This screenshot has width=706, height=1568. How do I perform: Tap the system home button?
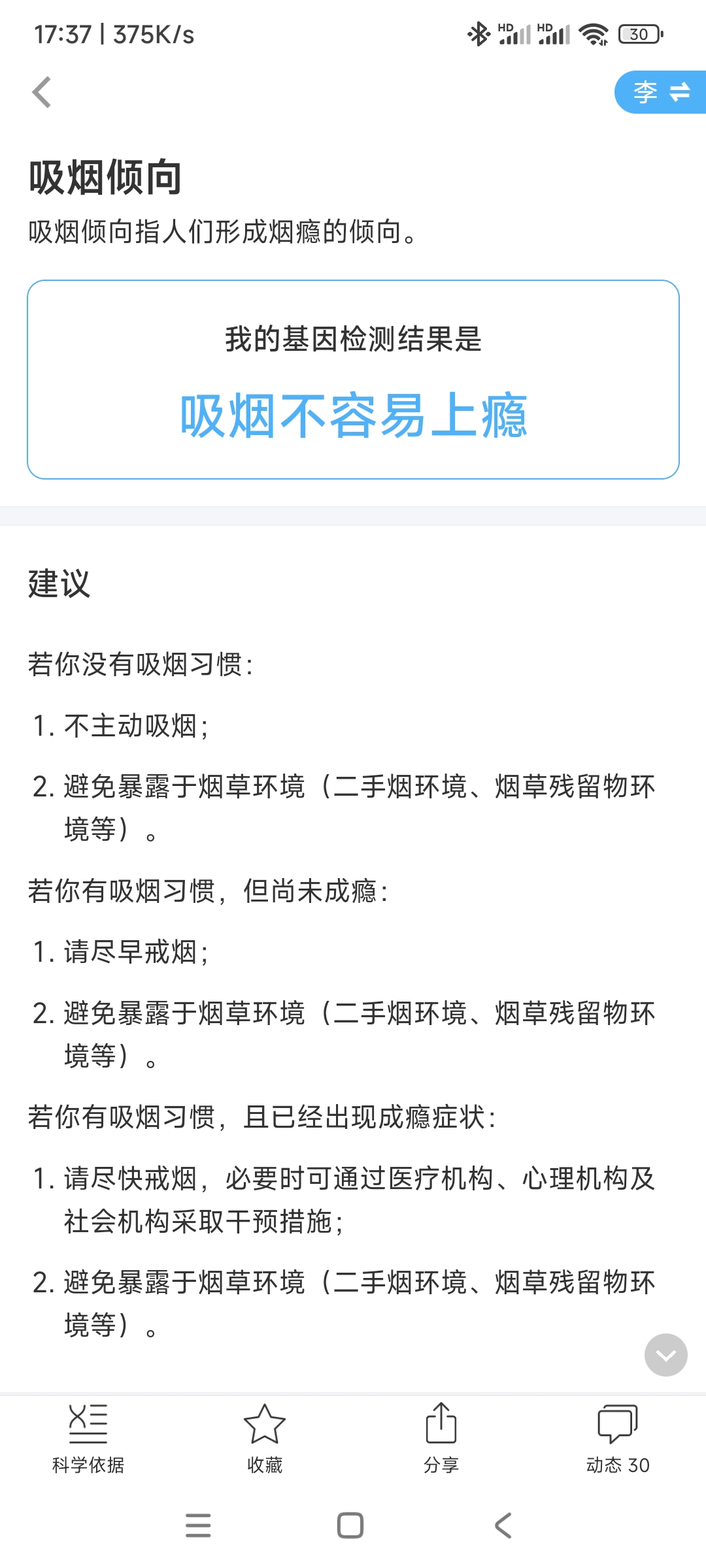click(x=350, y=1526)
